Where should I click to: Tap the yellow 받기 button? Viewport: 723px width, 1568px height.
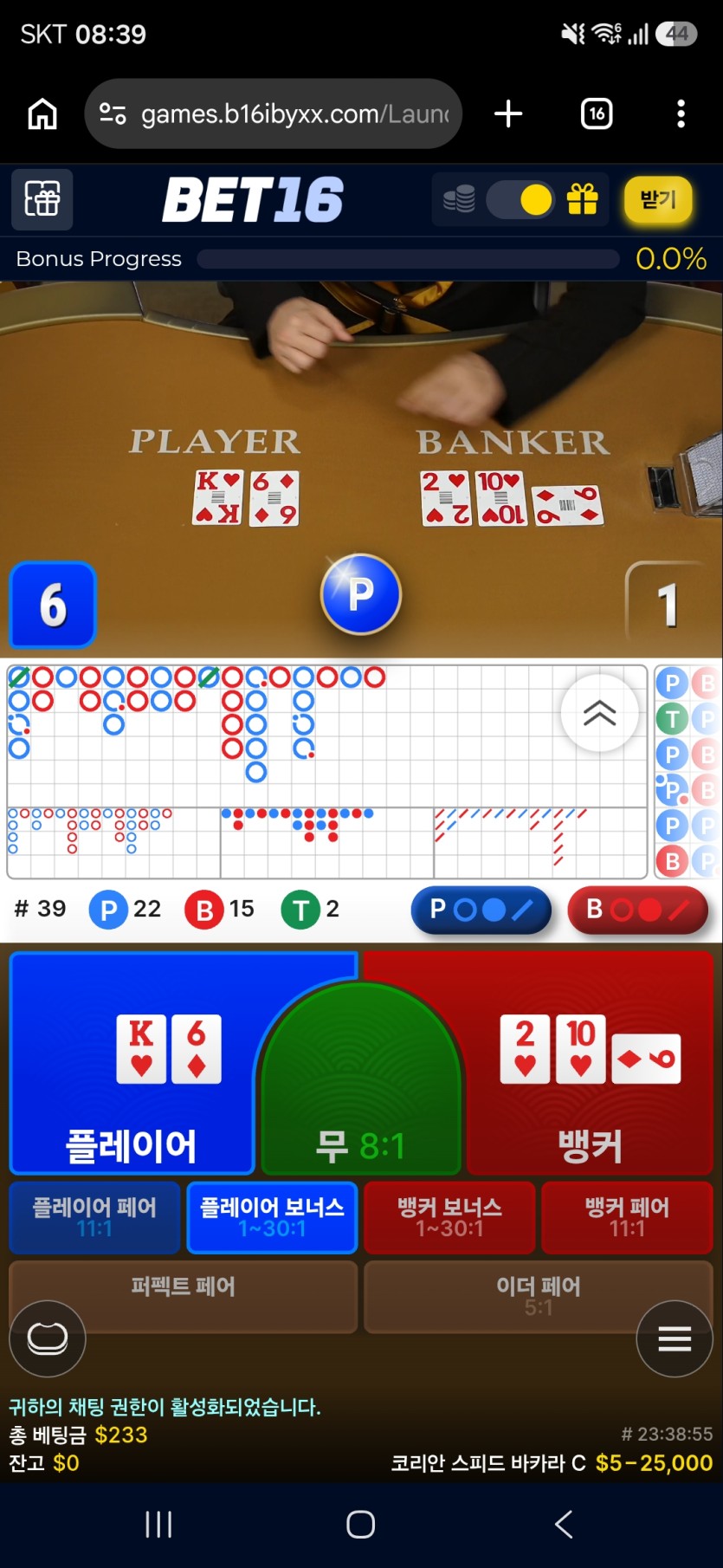click(658, 200)
